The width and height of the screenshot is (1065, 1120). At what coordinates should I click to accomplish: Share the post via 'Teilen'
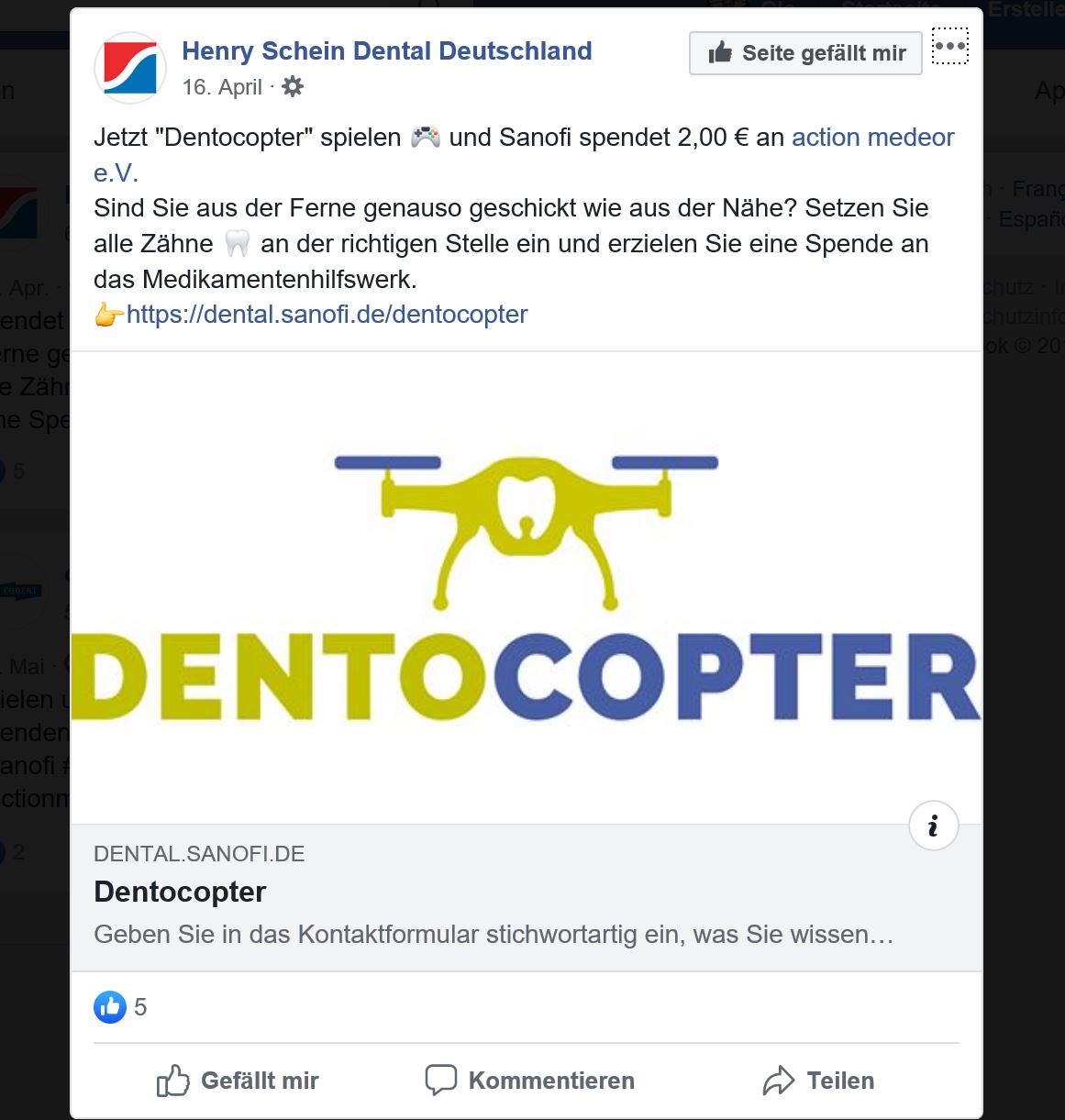click(818, 1081)
